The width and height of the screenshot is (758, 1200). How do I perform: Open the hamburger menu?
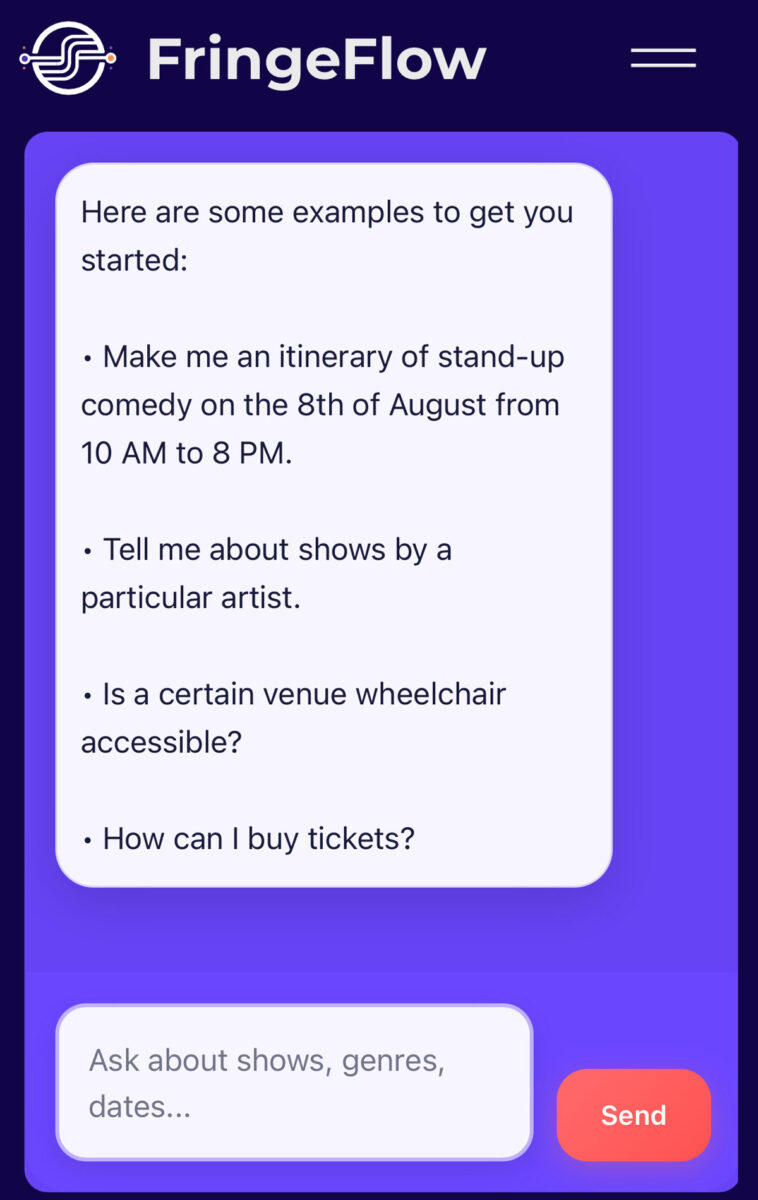coord(663,58)
